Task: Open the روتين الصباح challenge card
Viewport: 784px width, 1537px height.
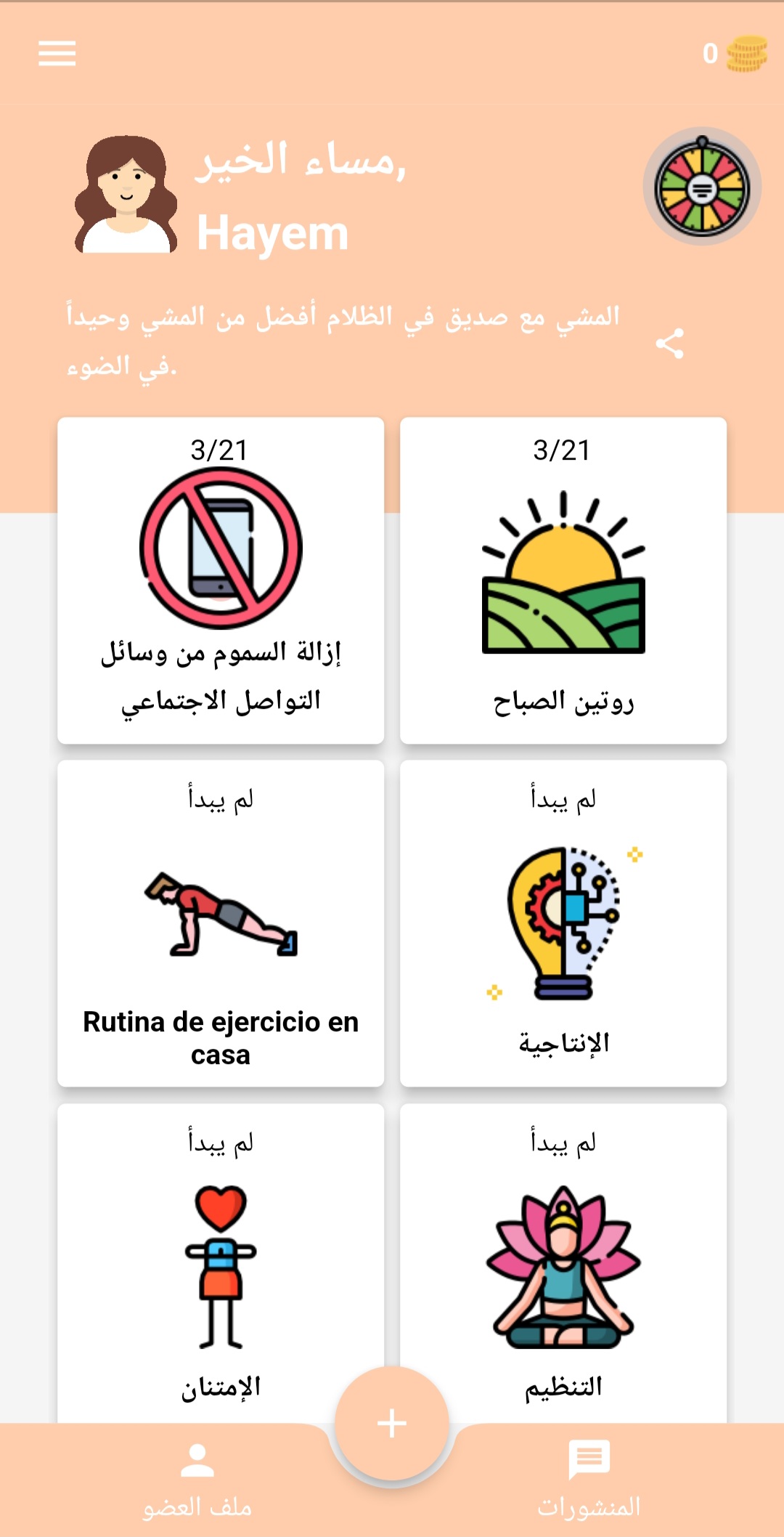Action: pyautogui.click(x=563, y=580)
